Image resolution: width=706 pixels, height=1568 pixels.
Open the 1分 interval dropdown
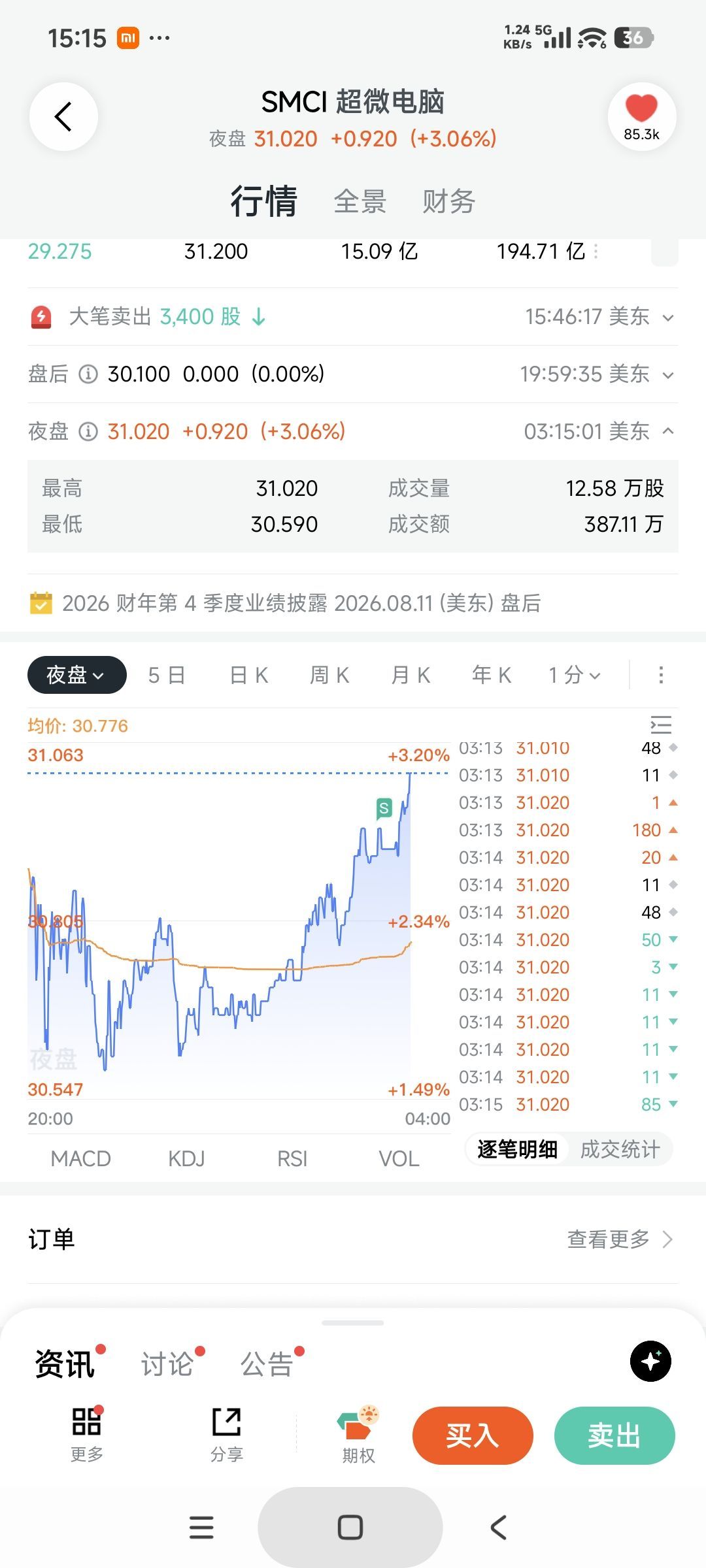575,675
